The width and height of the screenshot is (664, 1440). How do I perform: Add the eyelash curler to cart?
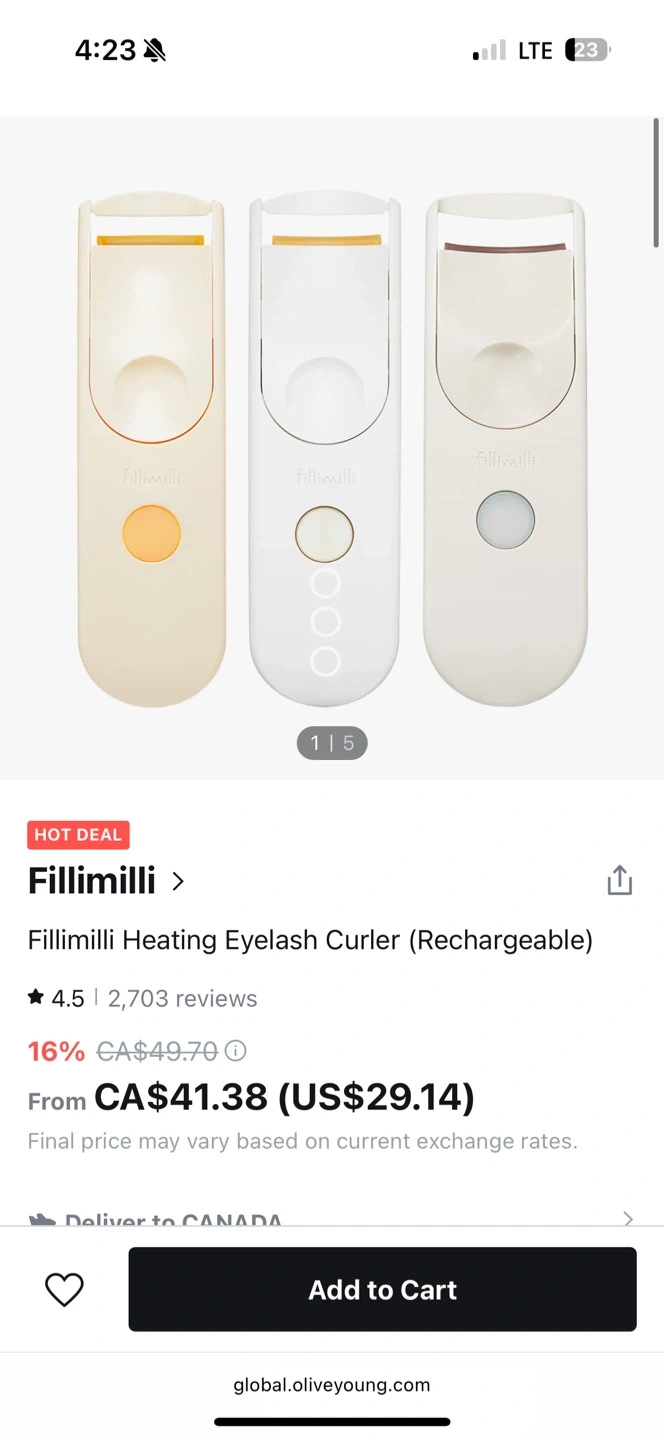click(382, 1289)
